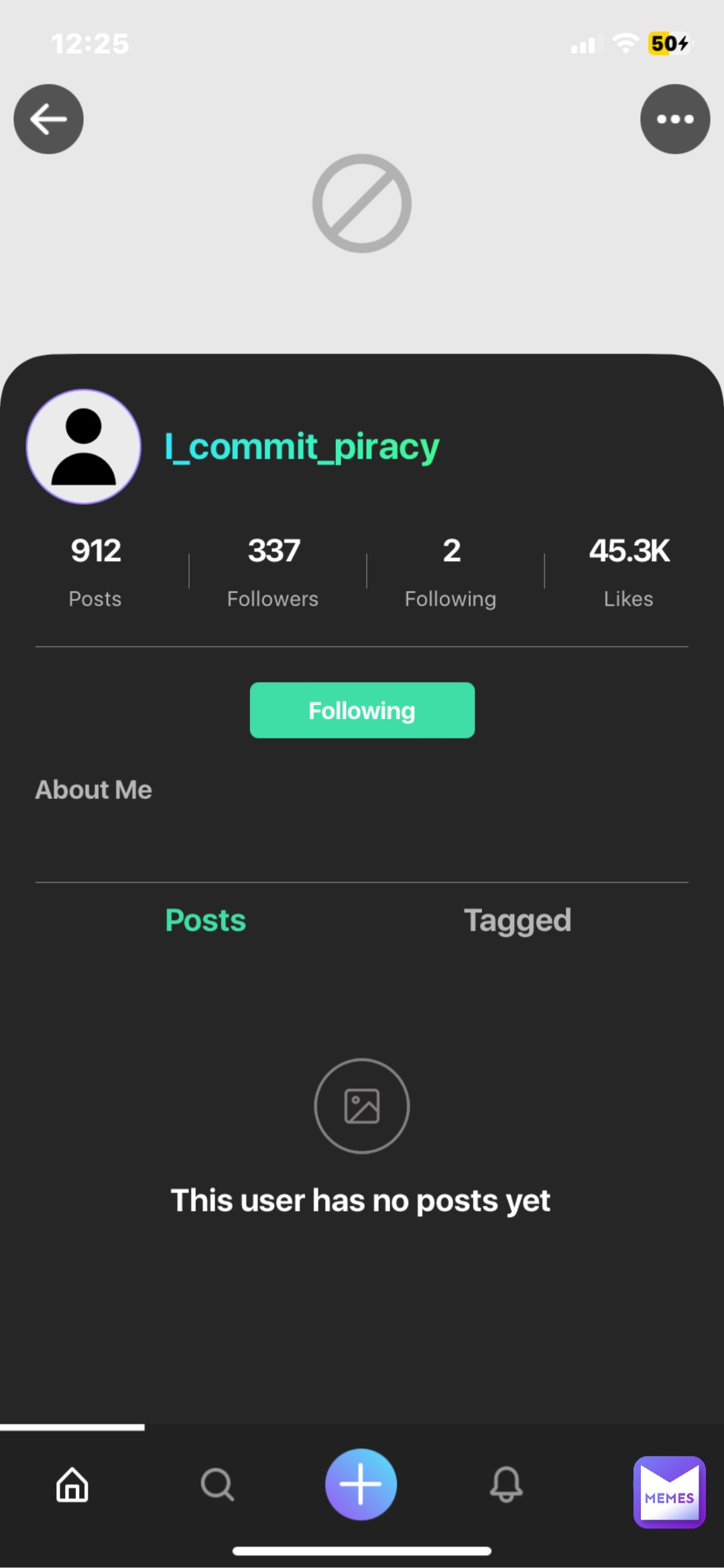This screenshot has width=724, height=1568.
Task: Tap the empty posts image placeholder icon
Action: click(x=361, y=1107)
